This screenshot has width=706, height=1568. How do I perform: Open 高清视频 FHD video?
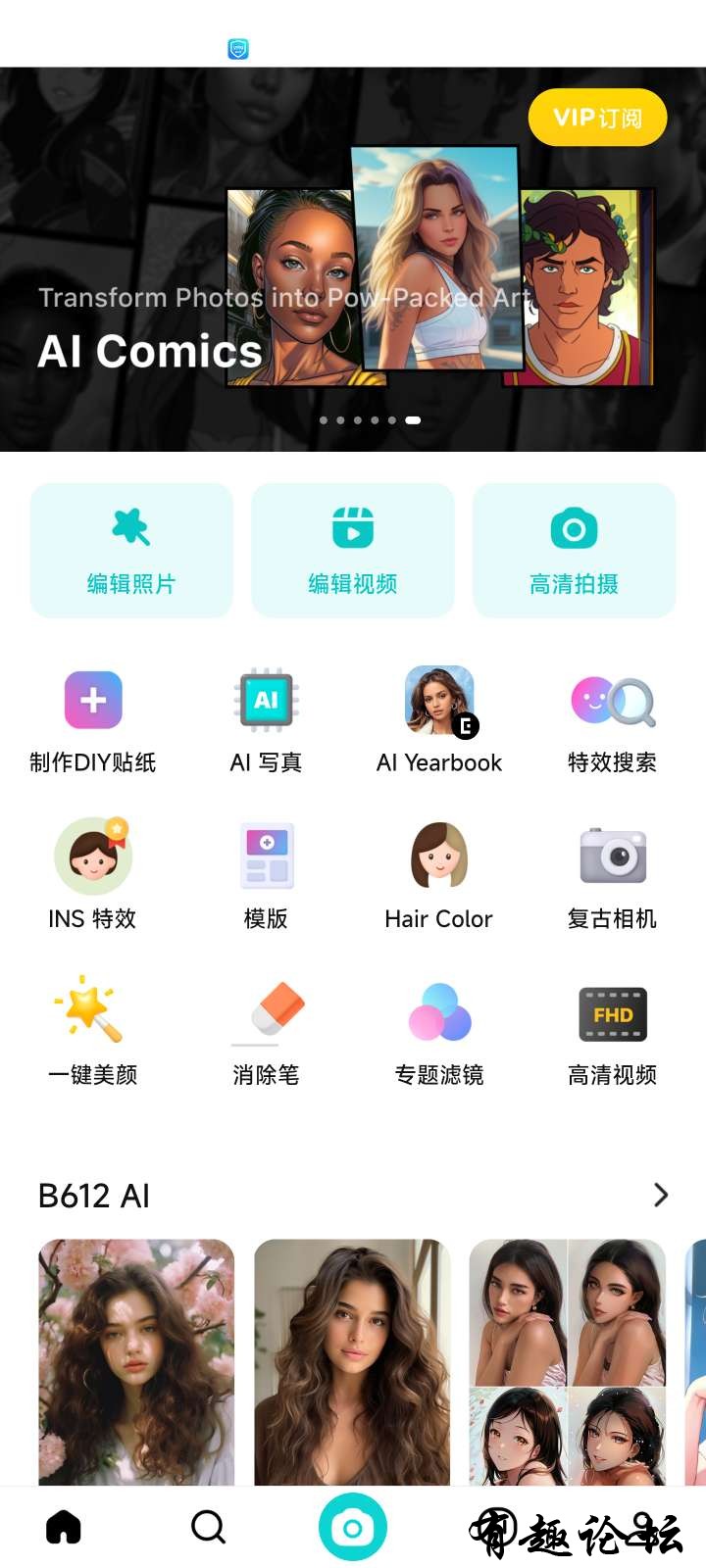pyautogui.click(x=613, y=1031)
